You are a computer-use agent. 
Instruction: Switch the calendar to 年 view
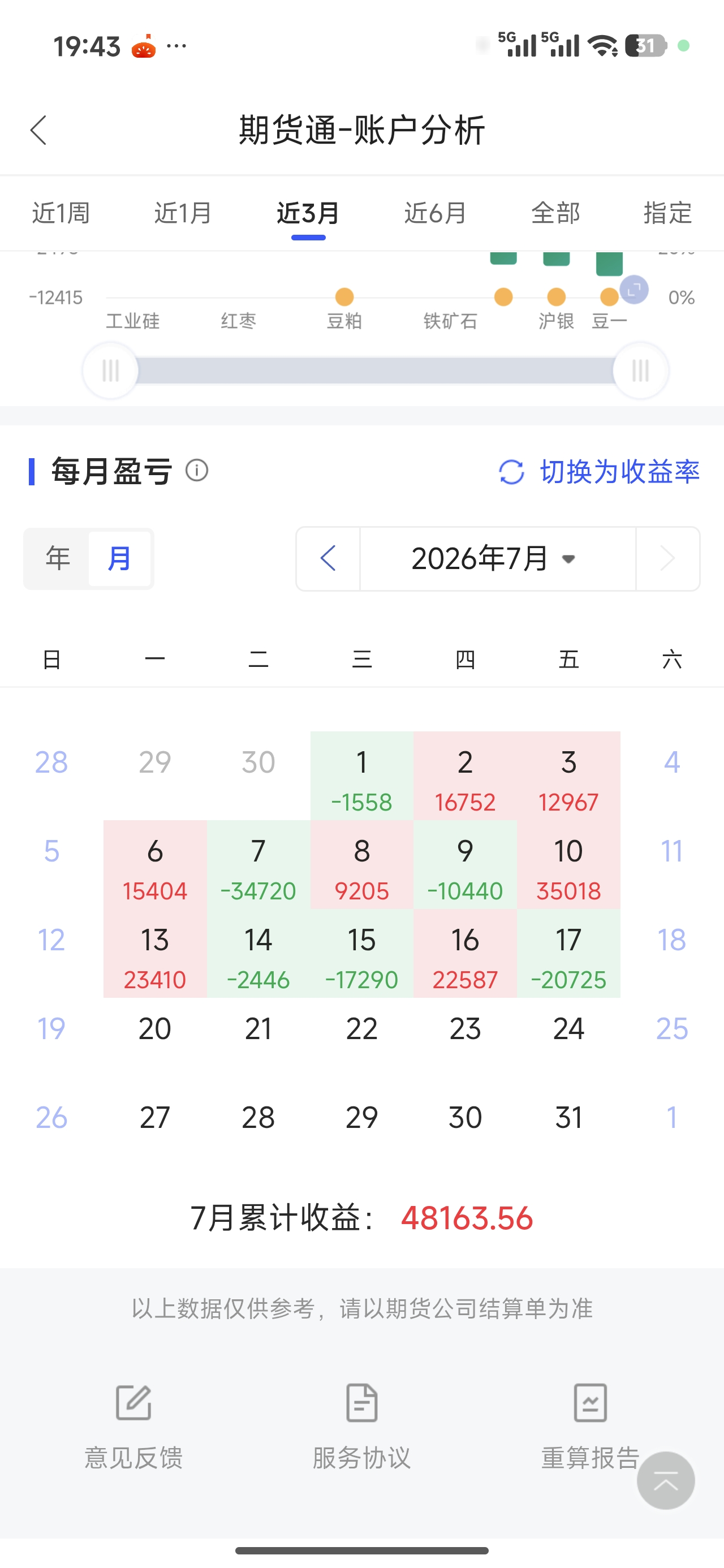[x=58, y=558]
